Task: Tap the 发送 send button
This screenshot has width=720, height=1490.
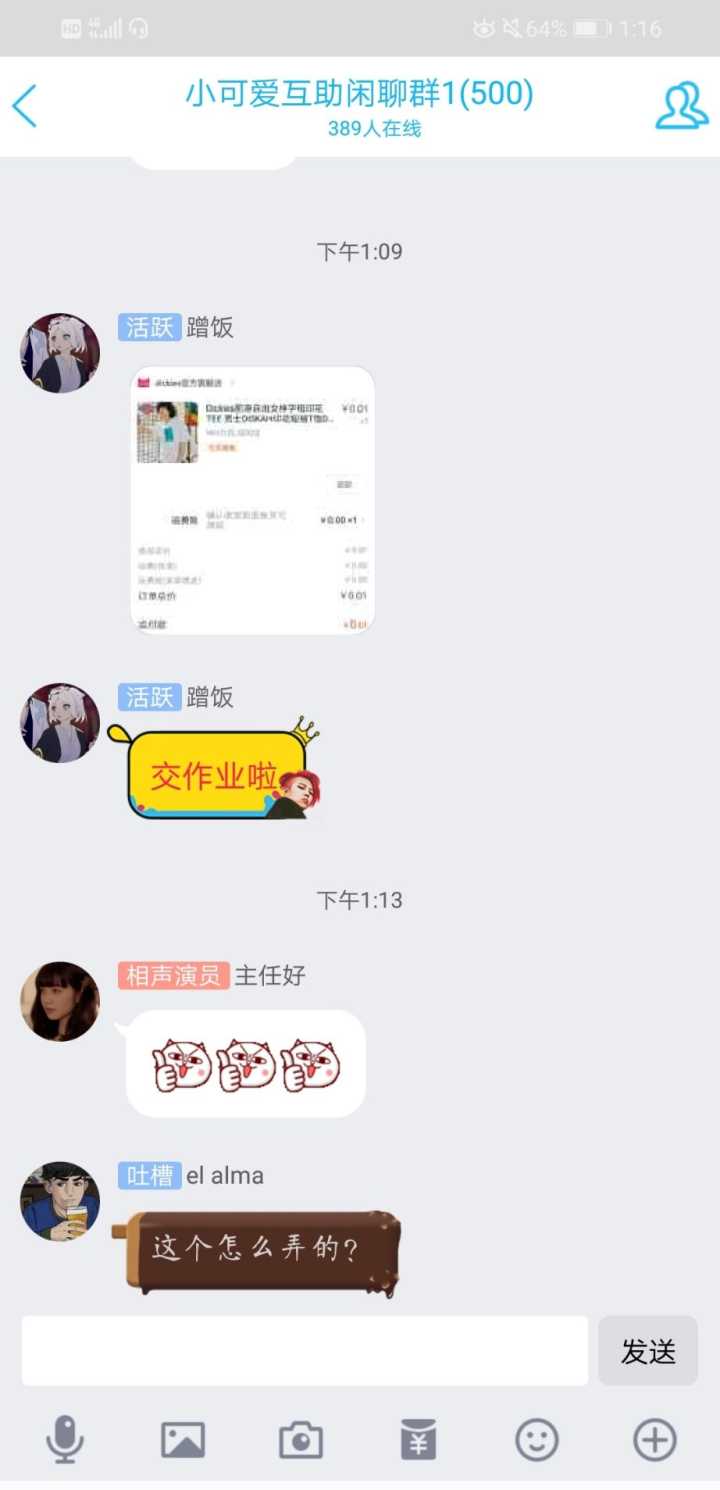Action: (x=648, y=1351)
